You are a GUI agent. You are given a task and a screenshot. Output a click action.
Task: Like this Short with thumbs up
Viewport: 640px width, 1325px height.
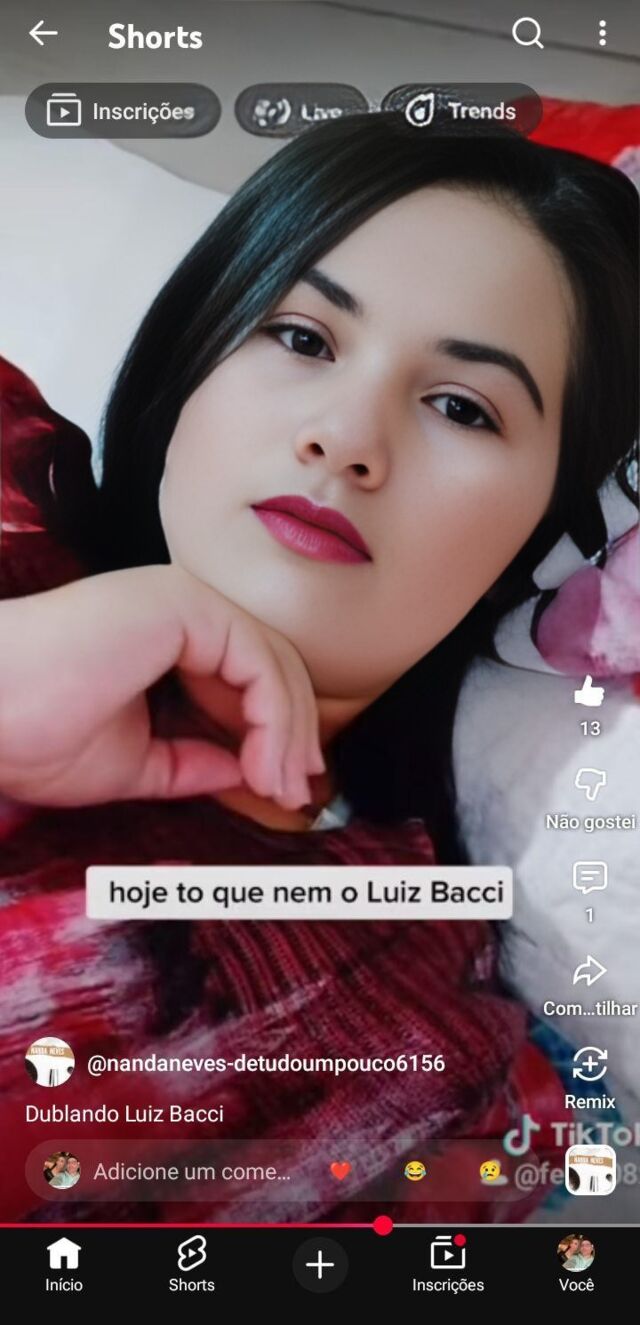[x=589, y=692]
